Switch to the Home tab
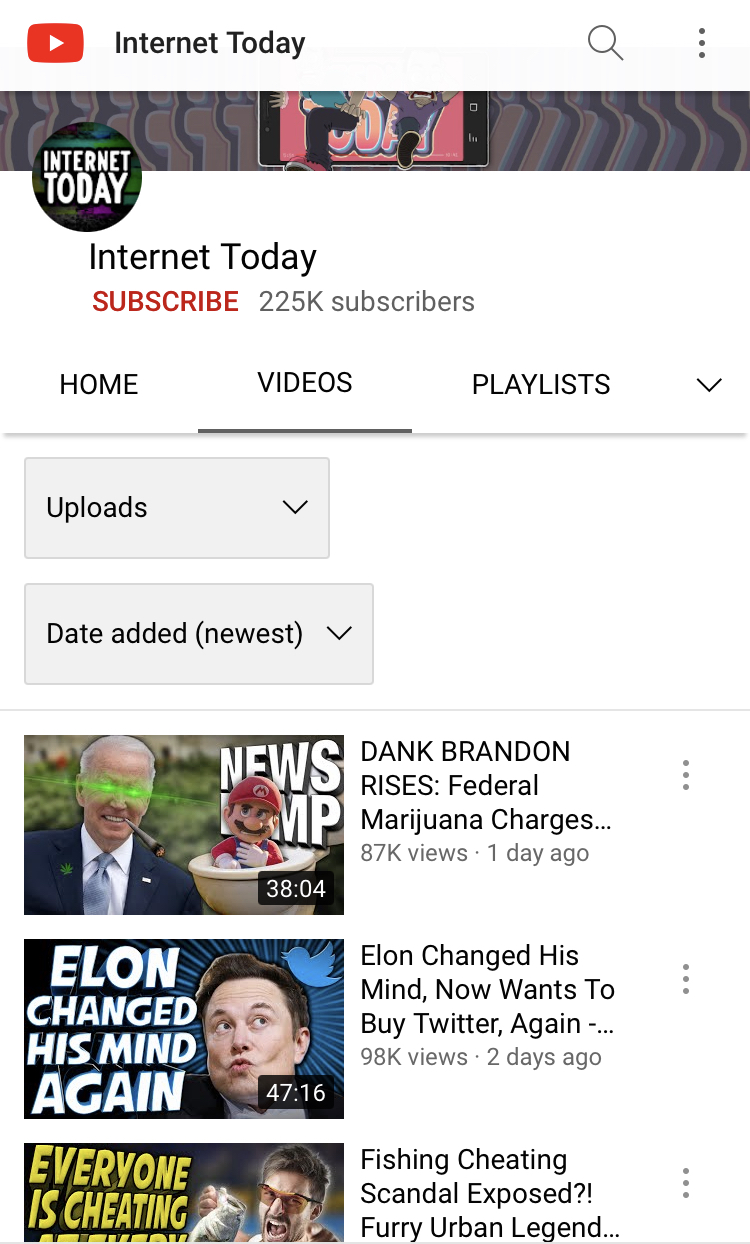Screen dimensions: 750x1244 pos(99,385)
